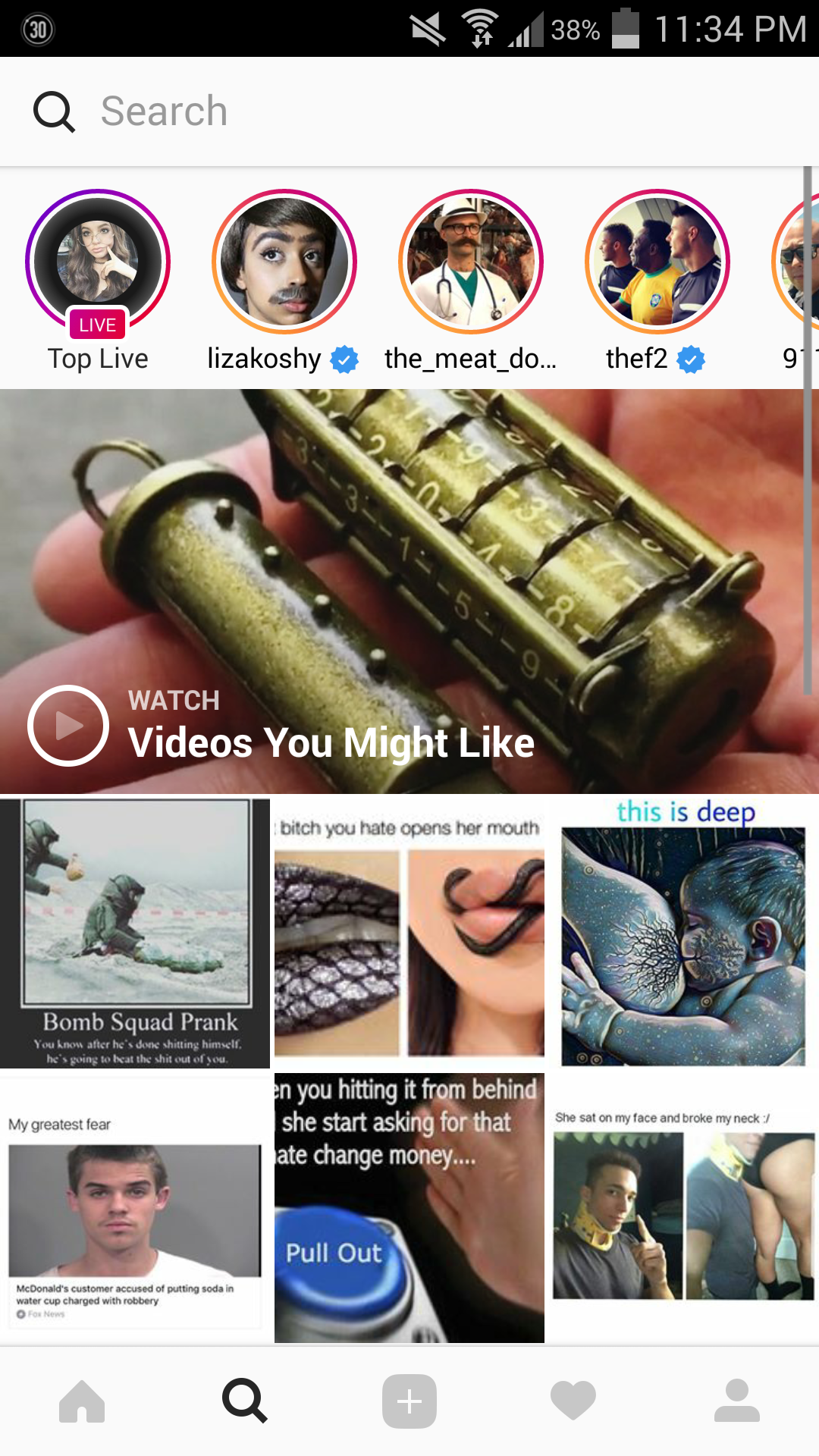Watch Videos You Might Like
Image resolution: width=819 pixels, height=1456 pixels.
click(409, 591)
